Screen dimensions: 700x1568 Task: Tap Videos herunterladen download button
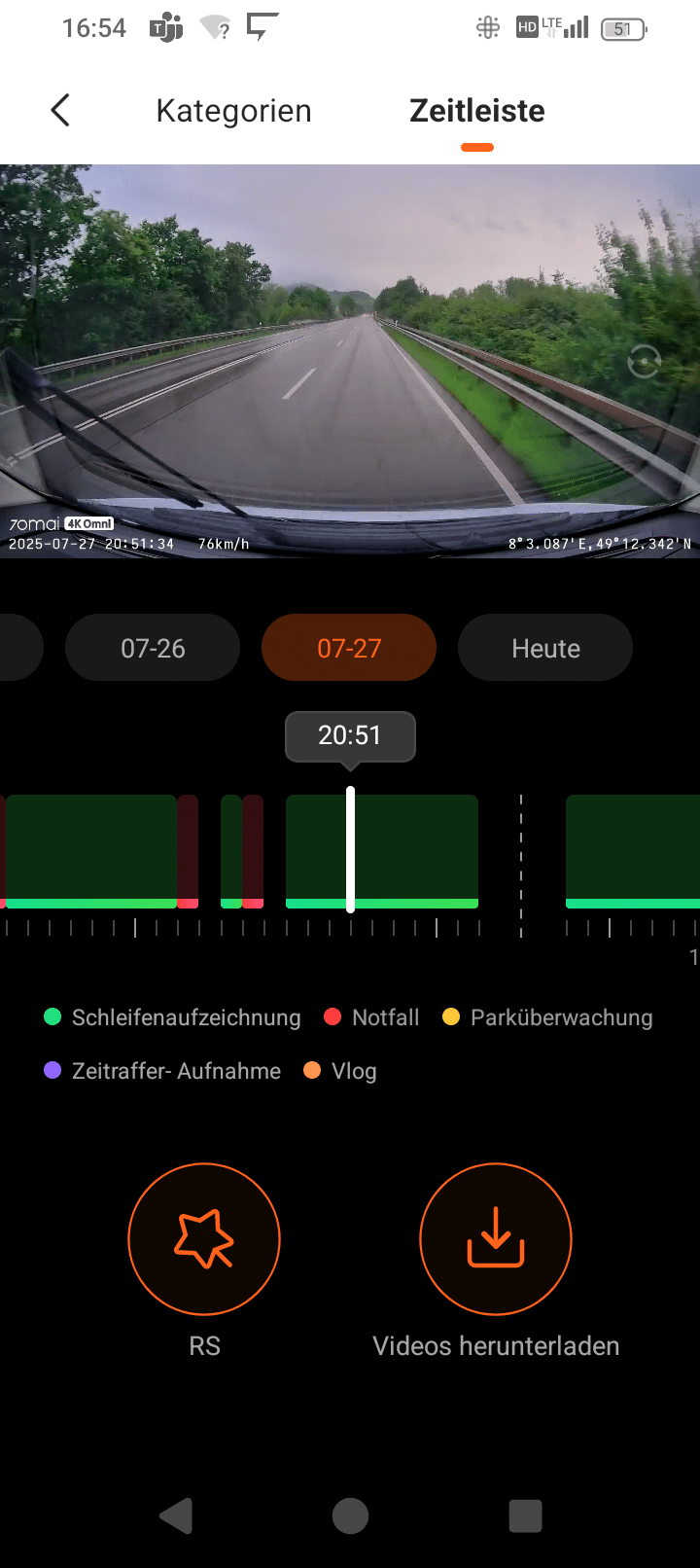(496, 1239)
